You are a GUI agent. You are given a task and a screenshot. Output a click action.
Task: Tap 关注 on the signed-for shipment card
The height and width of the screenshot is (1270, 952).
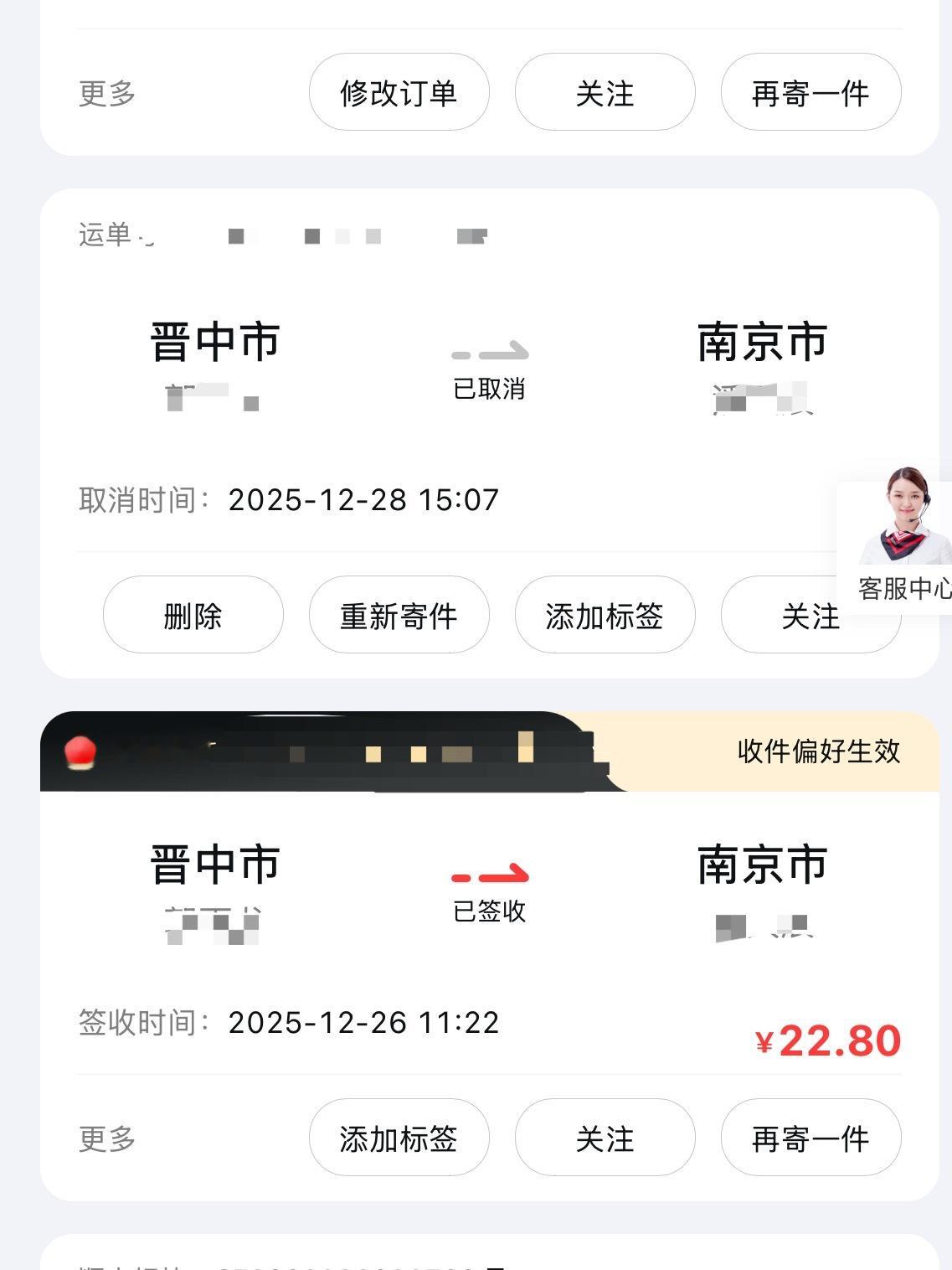(x=605, y=1138)
